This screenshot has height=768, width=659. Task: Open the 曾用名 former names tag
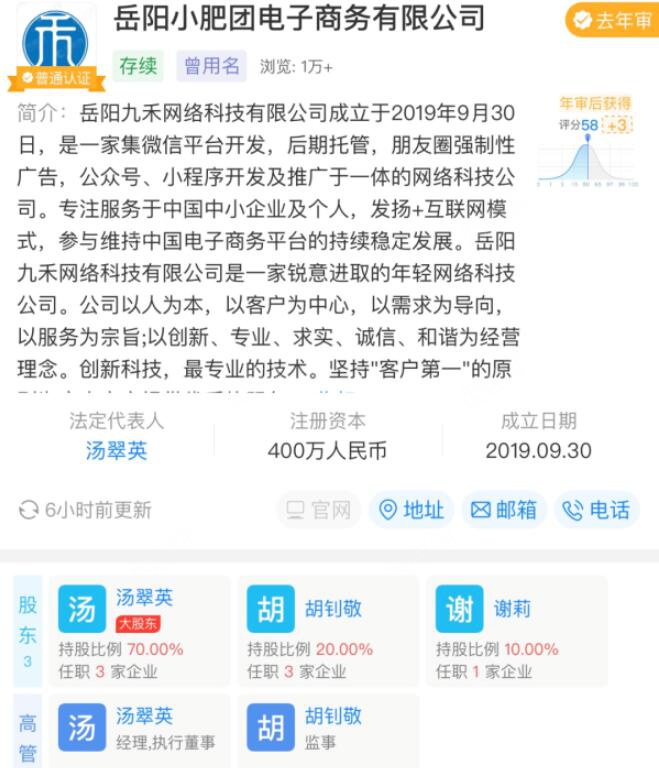(212, 67)
